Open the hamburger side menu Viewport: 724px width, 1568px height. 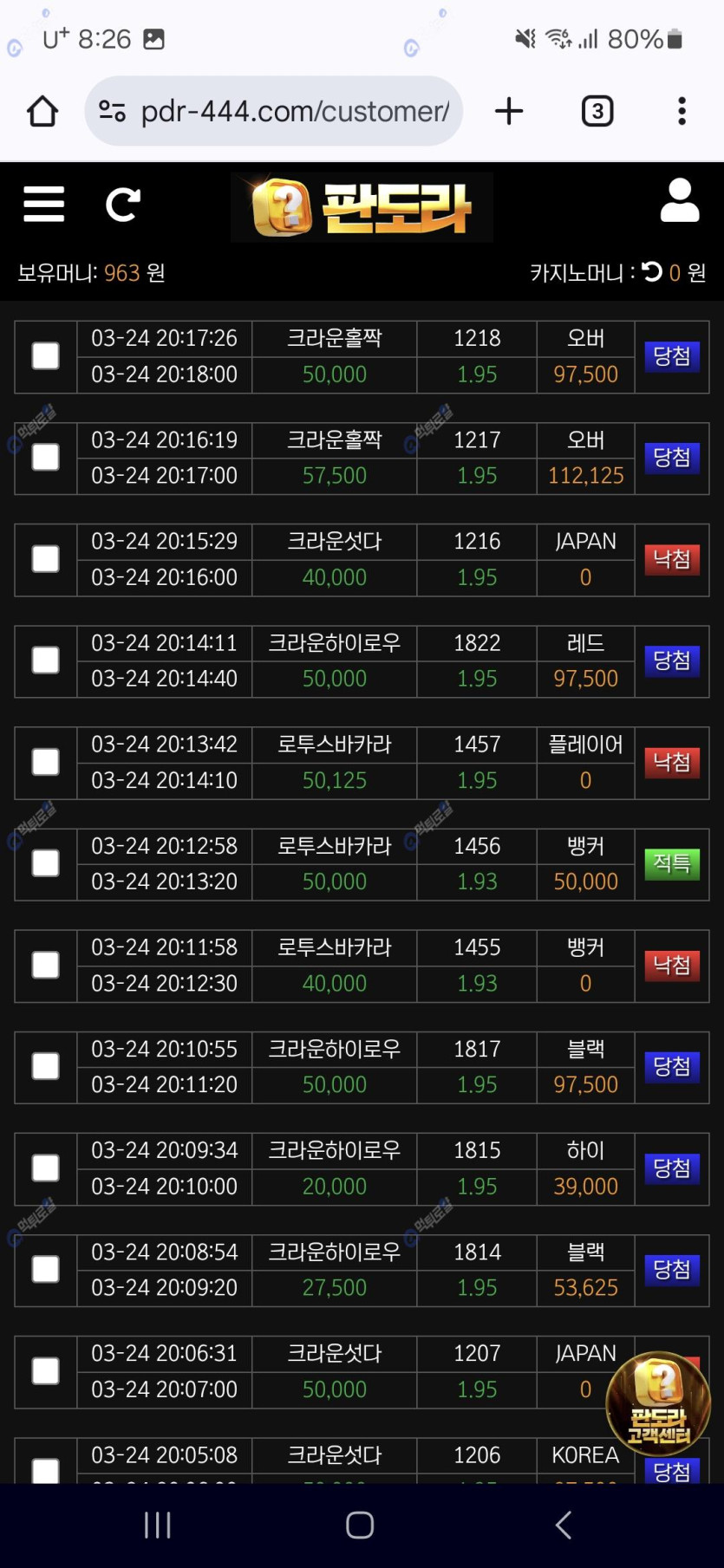(x=44, y=205)
